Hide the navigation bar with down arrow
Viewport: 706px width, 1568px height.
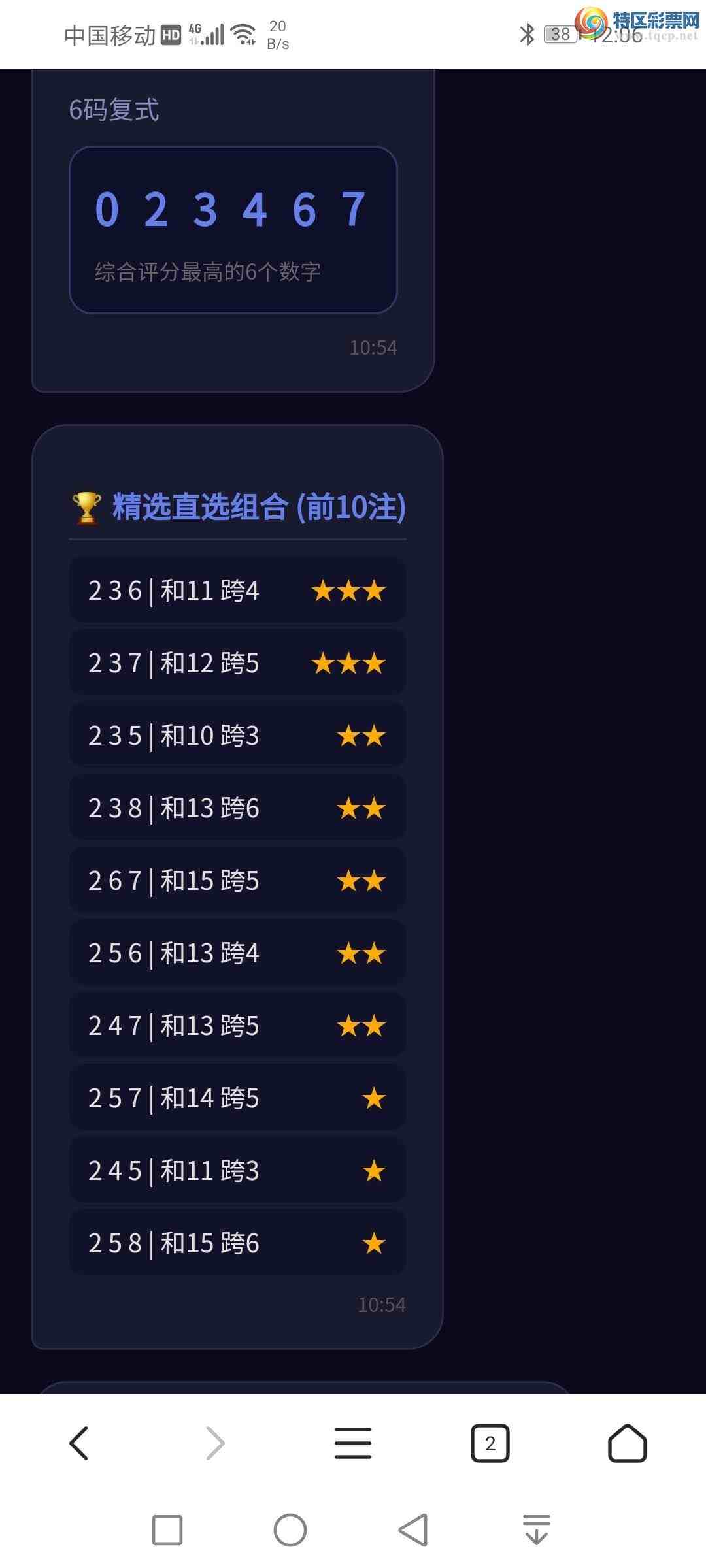tap(537, 1530)
